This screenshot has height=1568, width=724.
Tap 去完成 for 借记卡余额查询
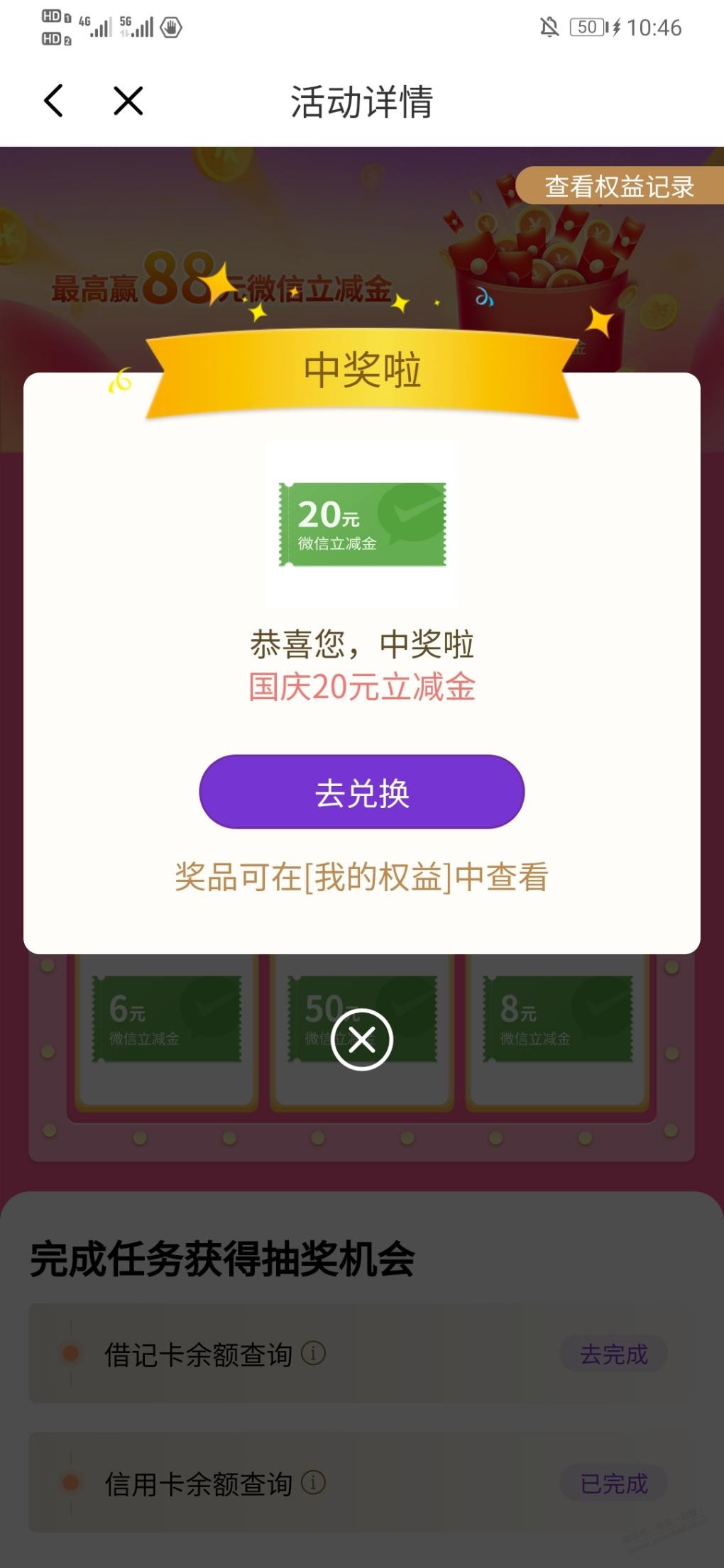614,1354
